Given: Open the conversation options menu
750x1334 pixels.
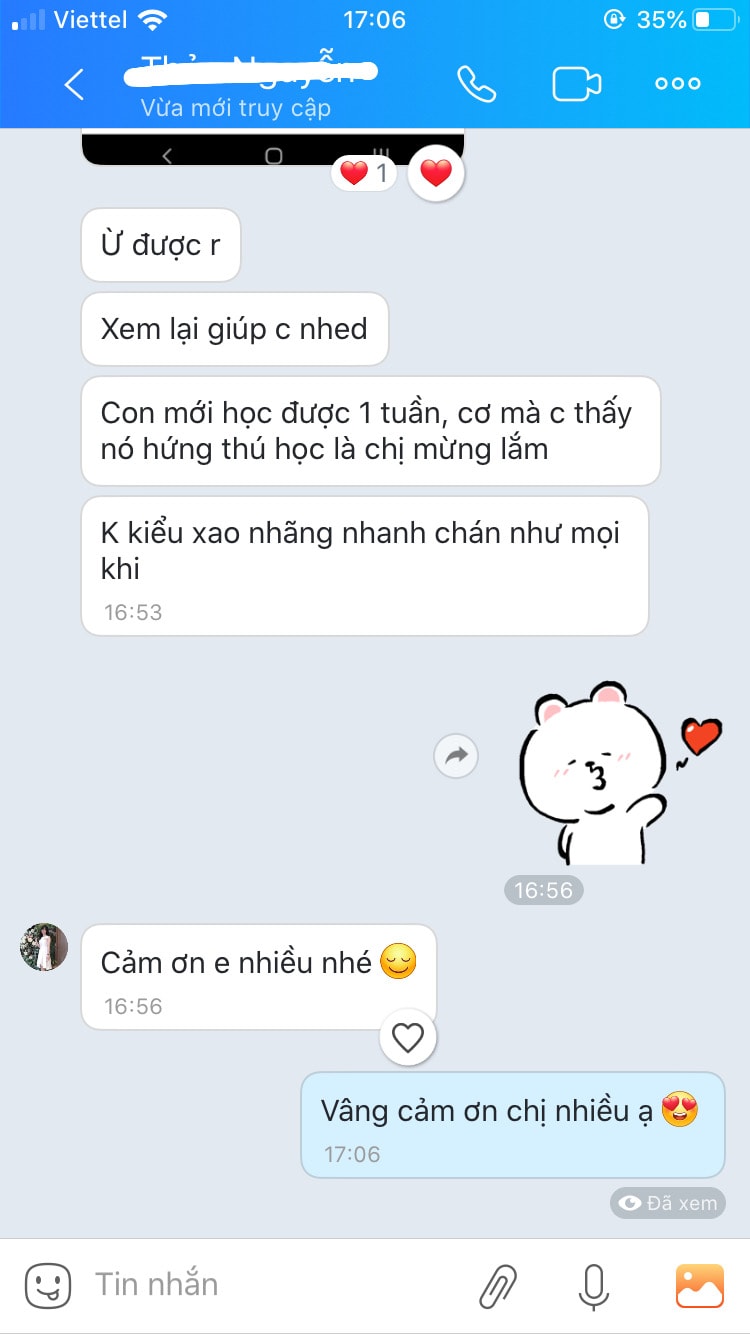Looking at the screenshot, I should [x=676, y=84].
